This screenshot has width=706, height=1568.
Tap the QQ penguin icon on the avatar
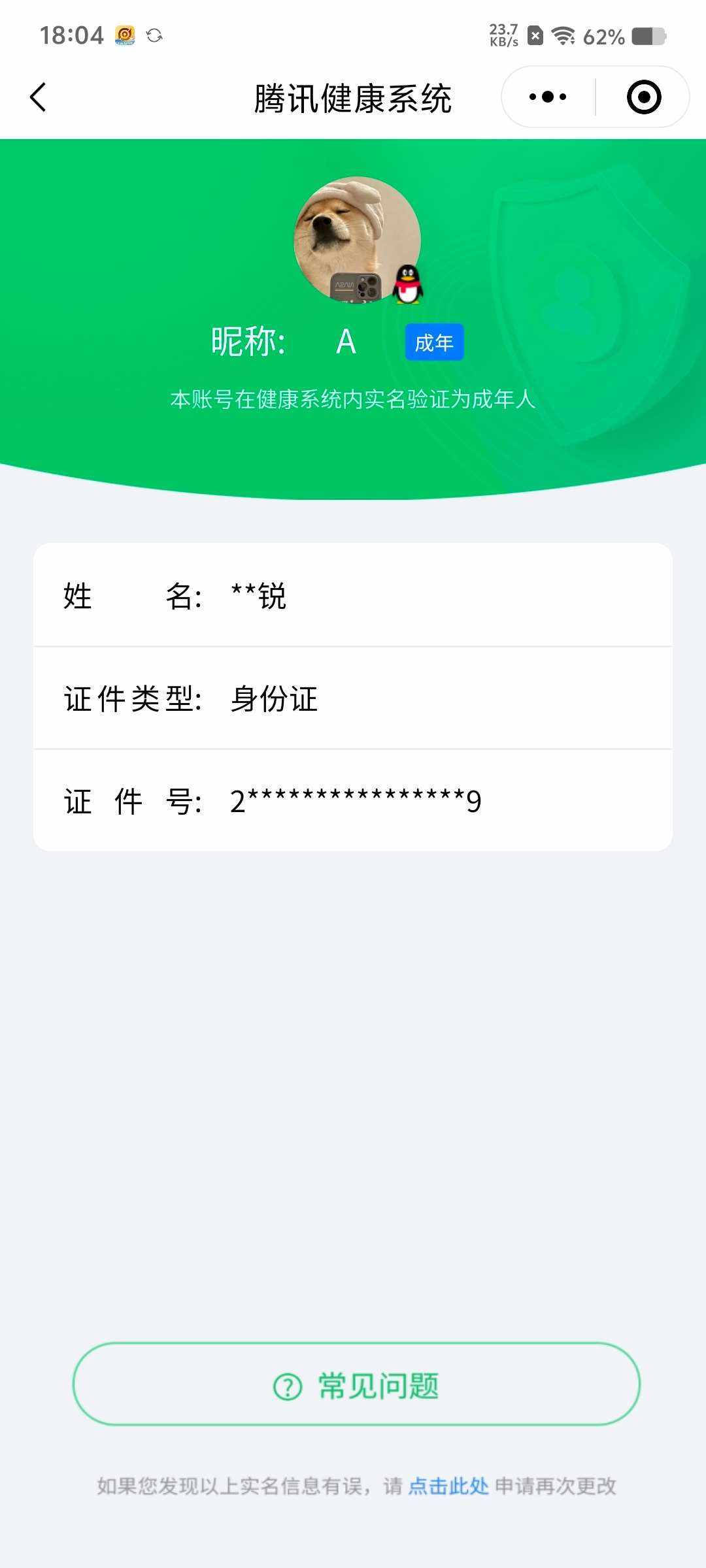tap(409, 286)
